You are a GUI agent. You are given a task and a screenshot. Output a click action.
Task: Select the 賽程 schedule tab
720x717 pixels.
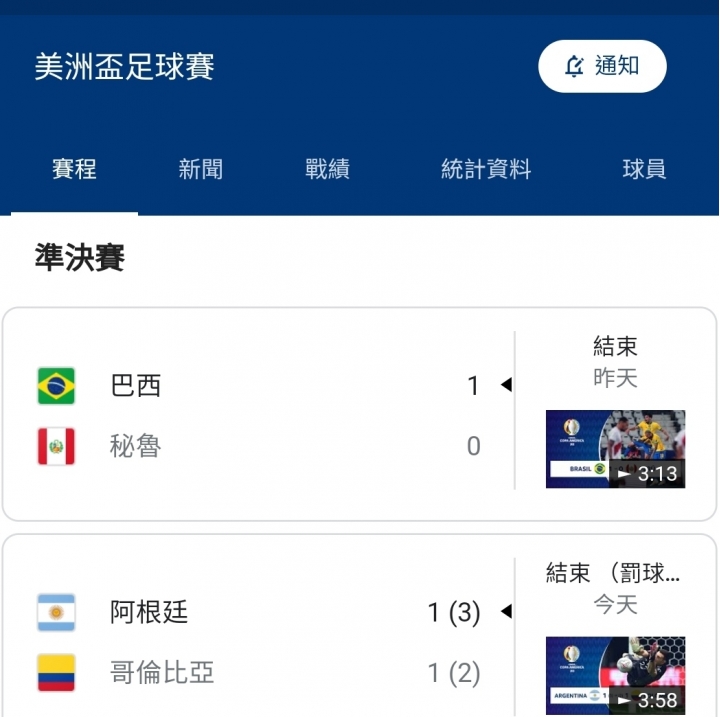(74, 170)
